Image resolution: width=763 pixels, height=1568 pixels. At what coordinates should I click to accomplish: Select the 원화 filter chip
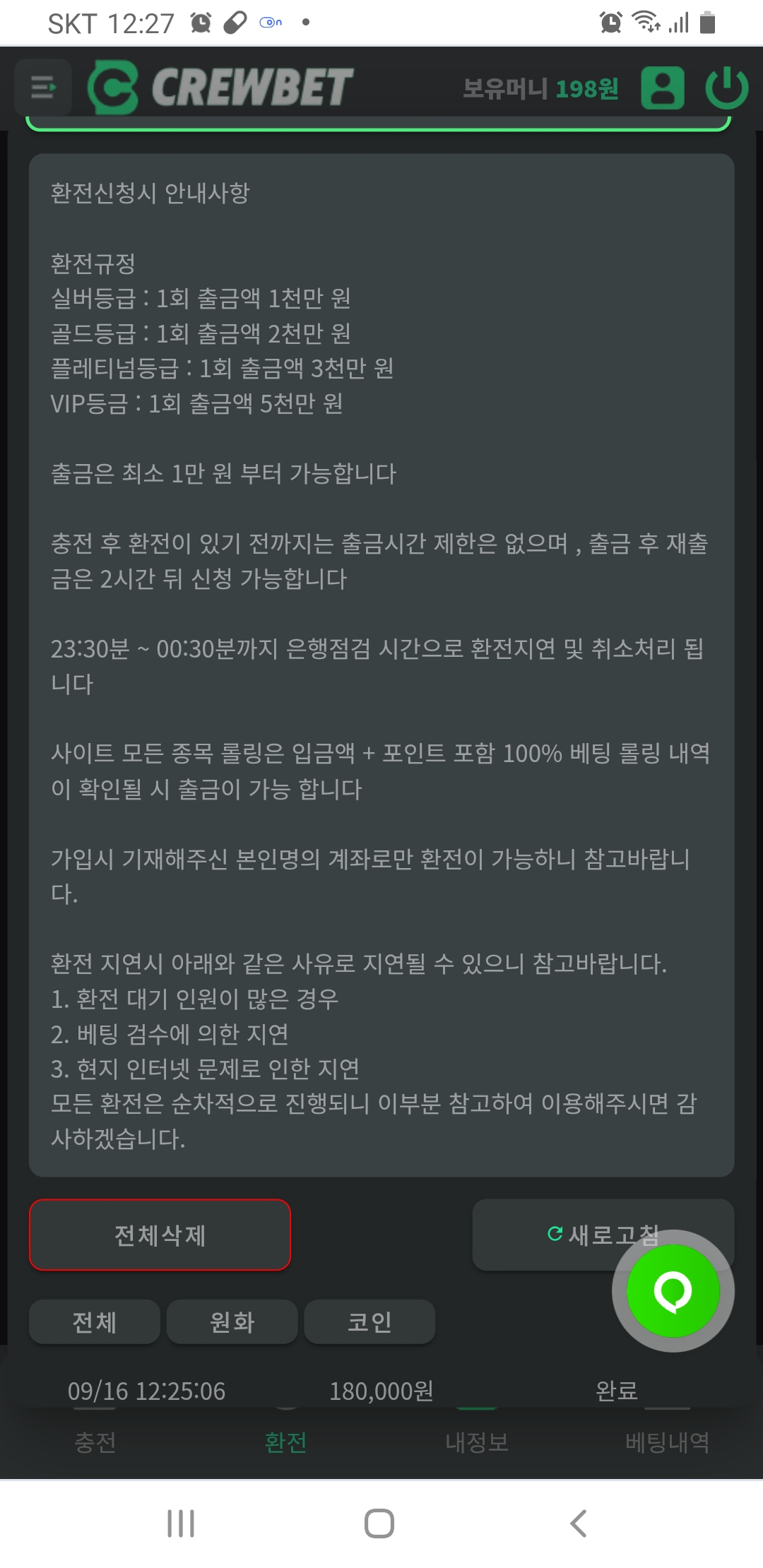tap(232, 1321)
